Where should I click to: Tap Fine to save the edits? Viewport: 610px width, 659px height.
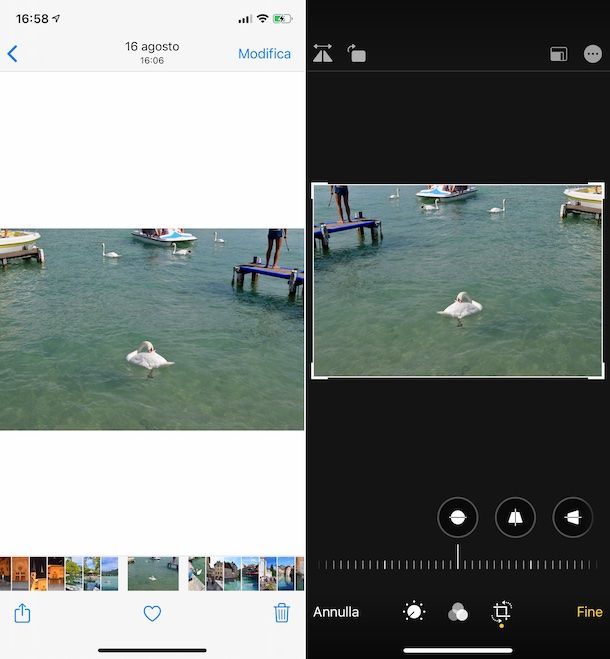tap(589, 612)
